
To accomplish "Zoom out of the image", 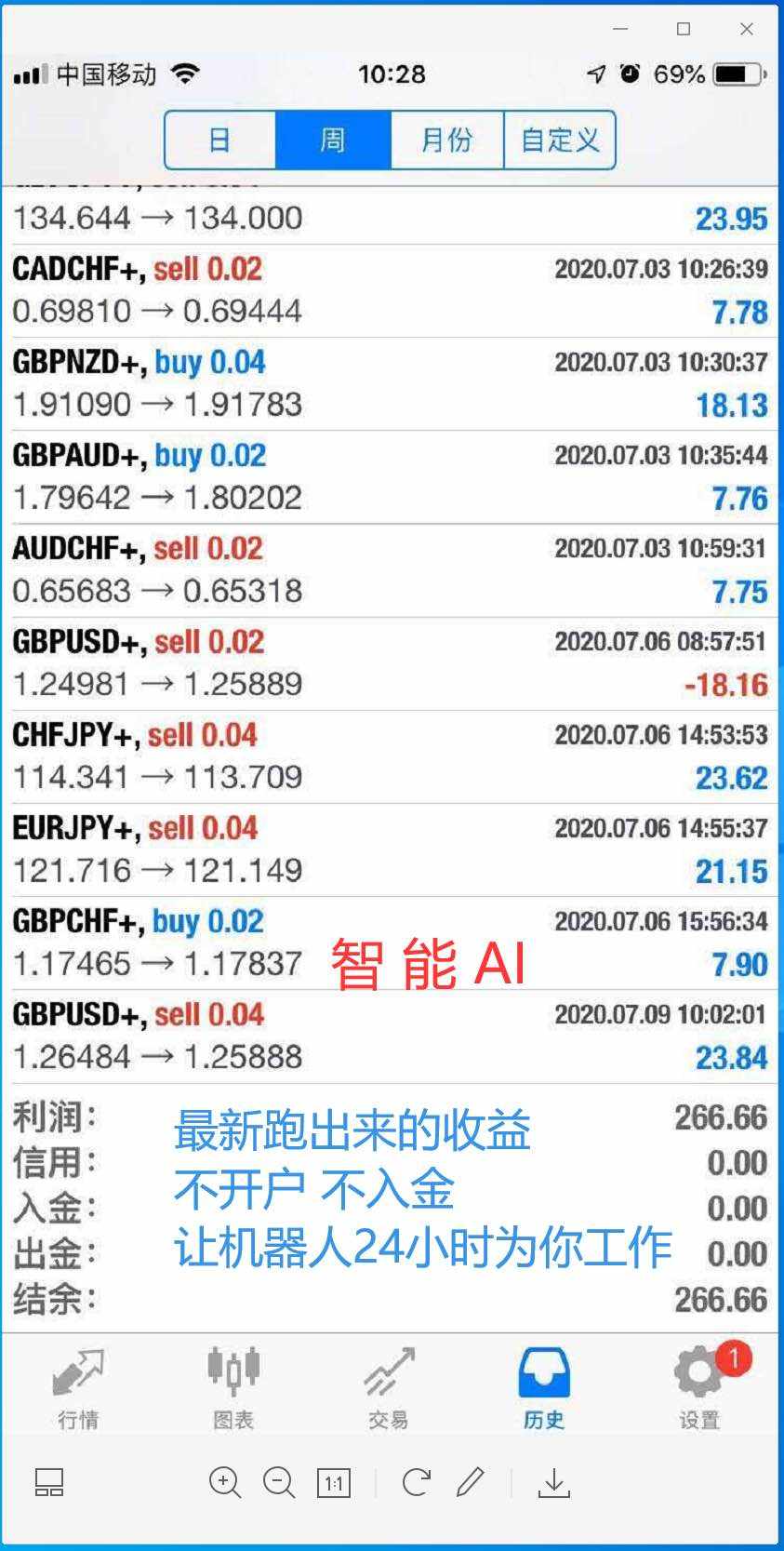I will click(x=279, y=1482).
